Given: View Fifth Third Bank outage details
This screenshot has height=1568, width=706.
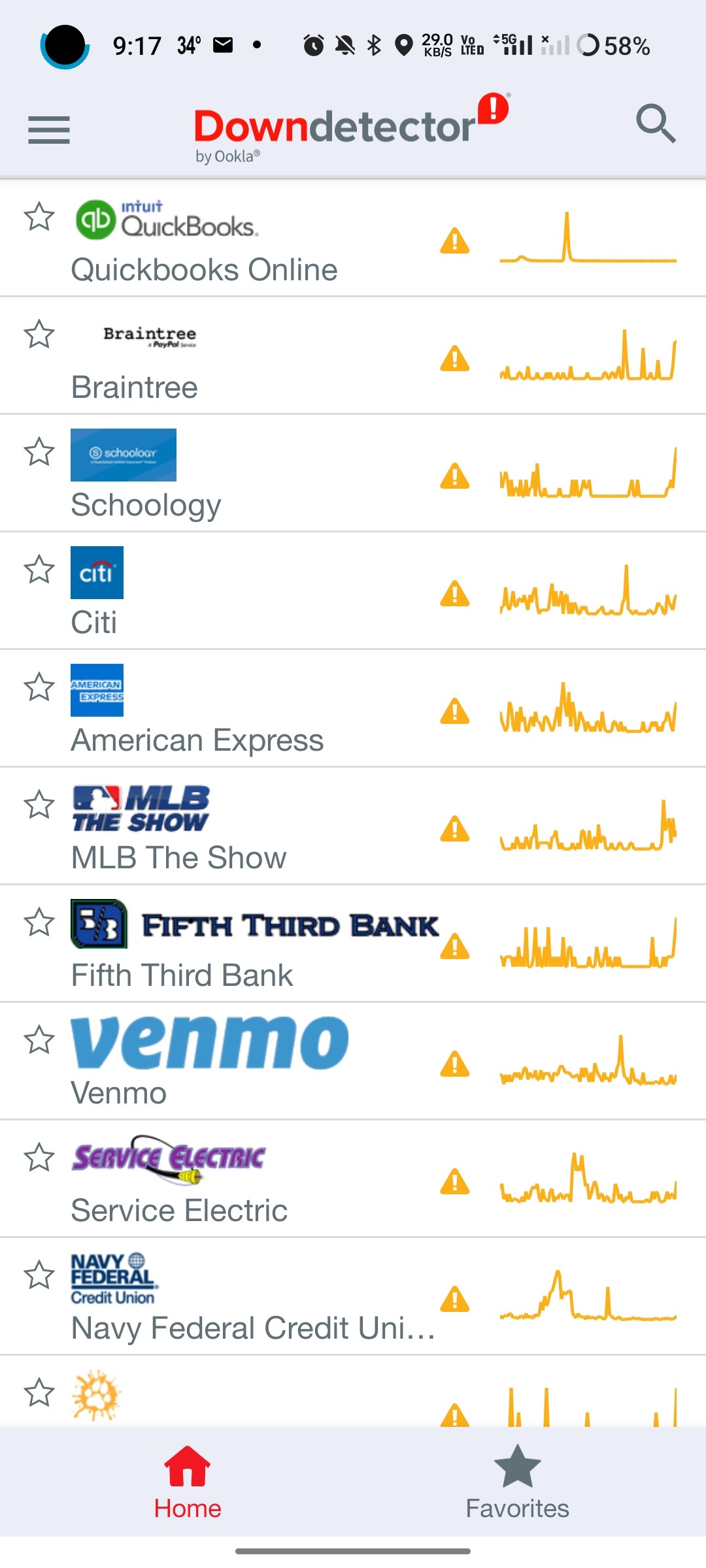Looking at the screenshot, I should click(x=353, y=944).
